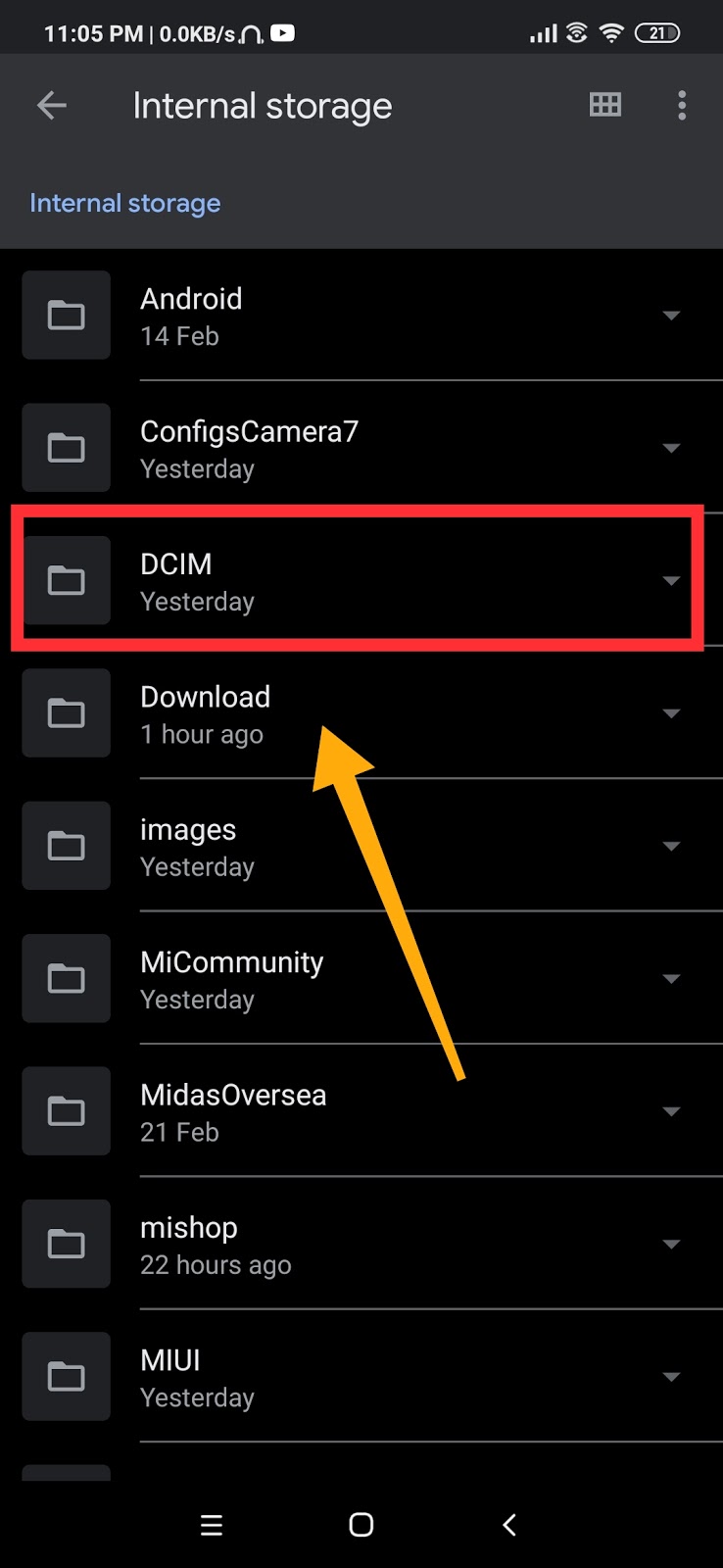This screenshot has width=723, height=1568.
Task: Open the mishop folder
Action: pyautogui.click(x=361, y=1244)
